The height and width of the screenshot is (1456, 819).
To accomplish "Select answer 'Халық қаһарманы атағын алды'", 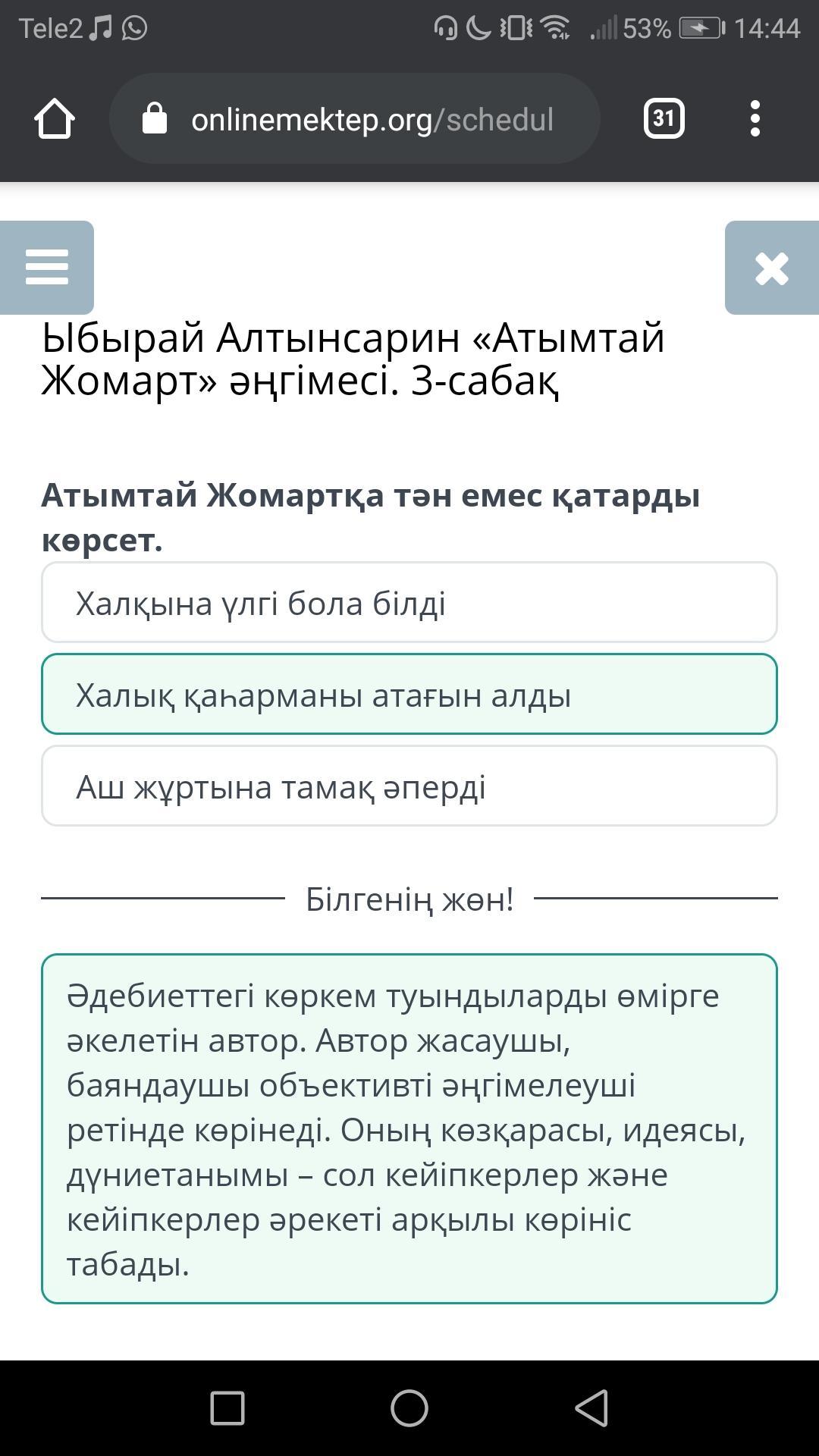I will (x=409, y=695).
